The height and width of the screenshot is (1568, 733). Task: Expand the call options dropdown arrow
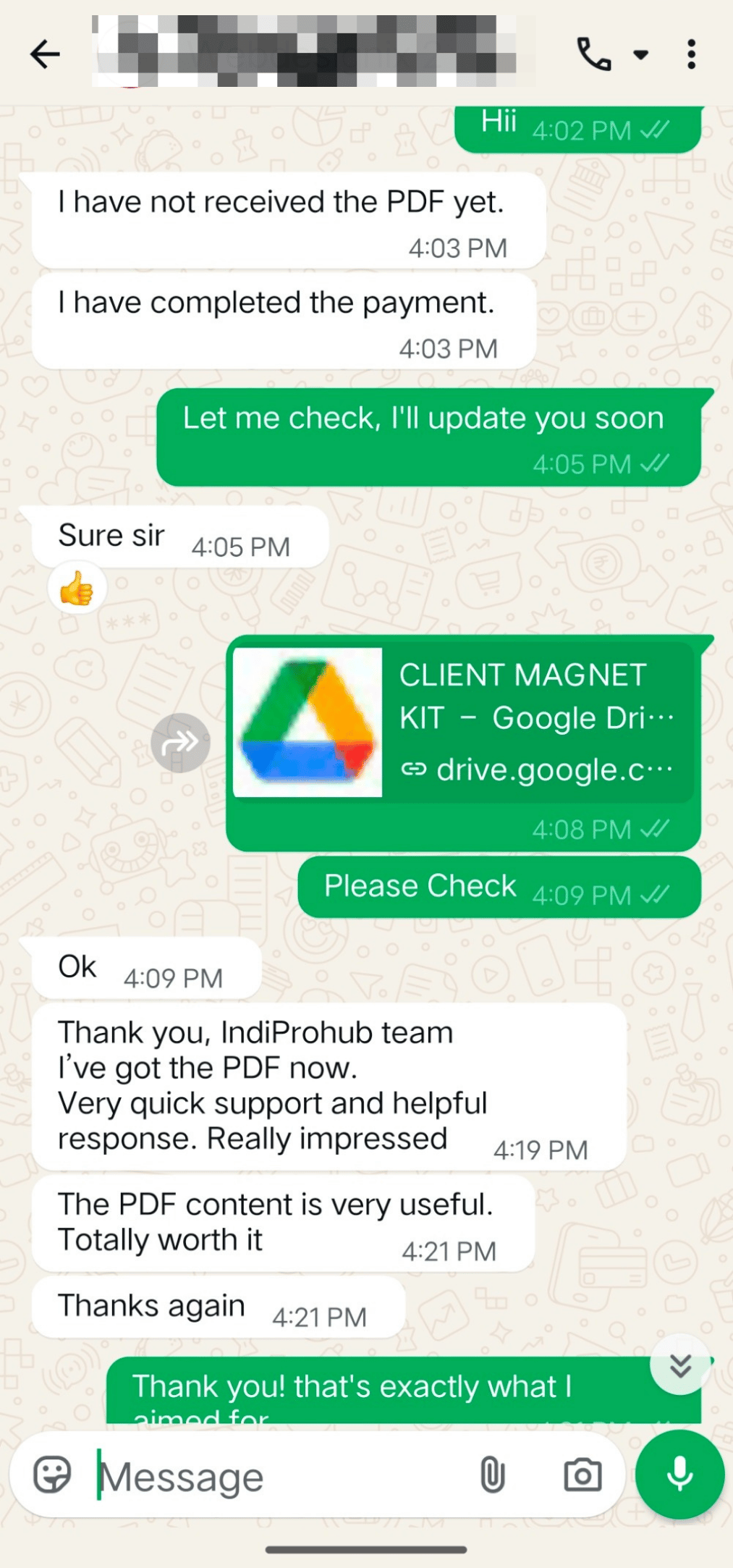click(641, 54)
